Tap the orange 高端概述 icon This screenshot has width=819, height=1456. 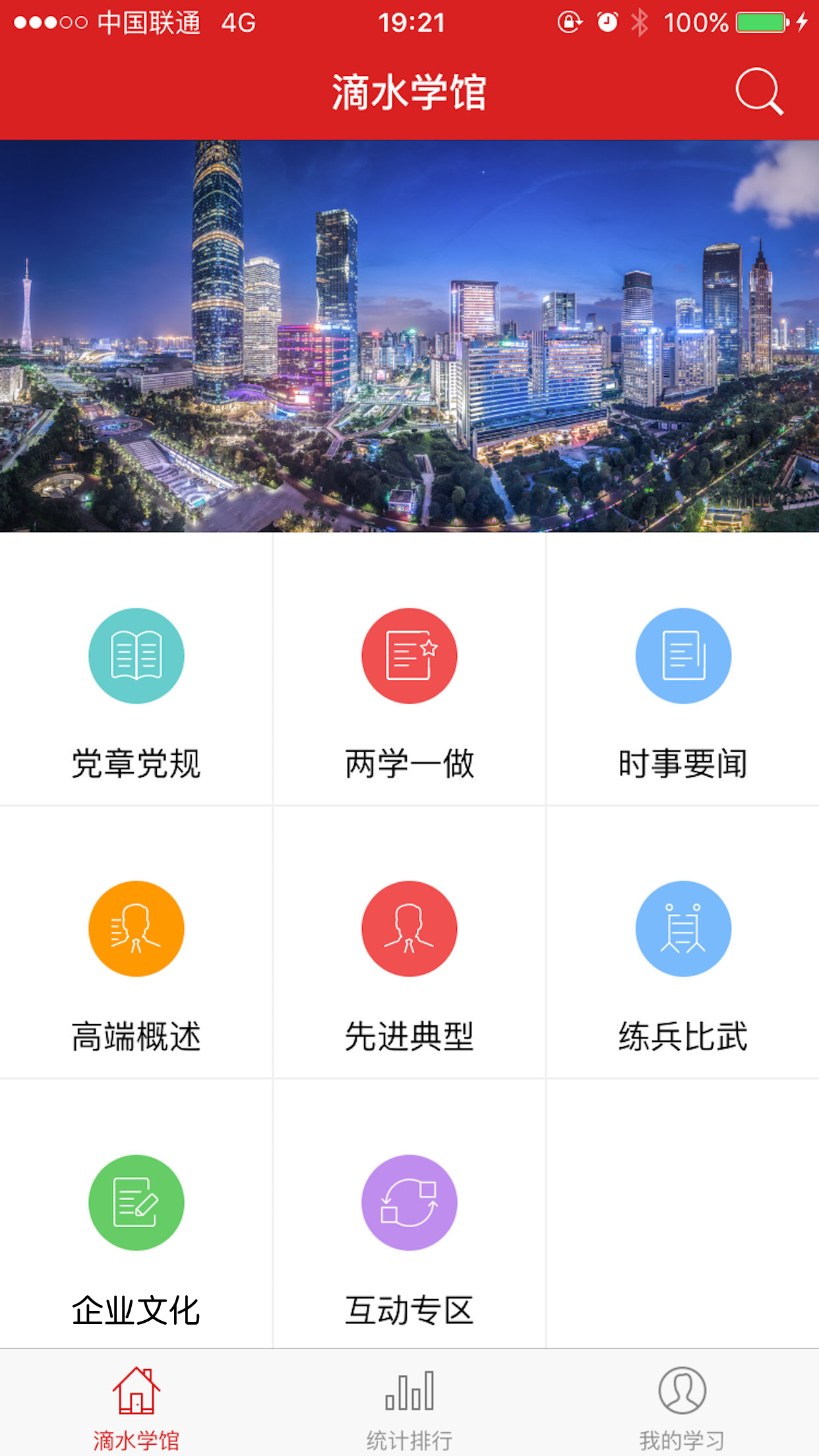(x=136, y=928)
